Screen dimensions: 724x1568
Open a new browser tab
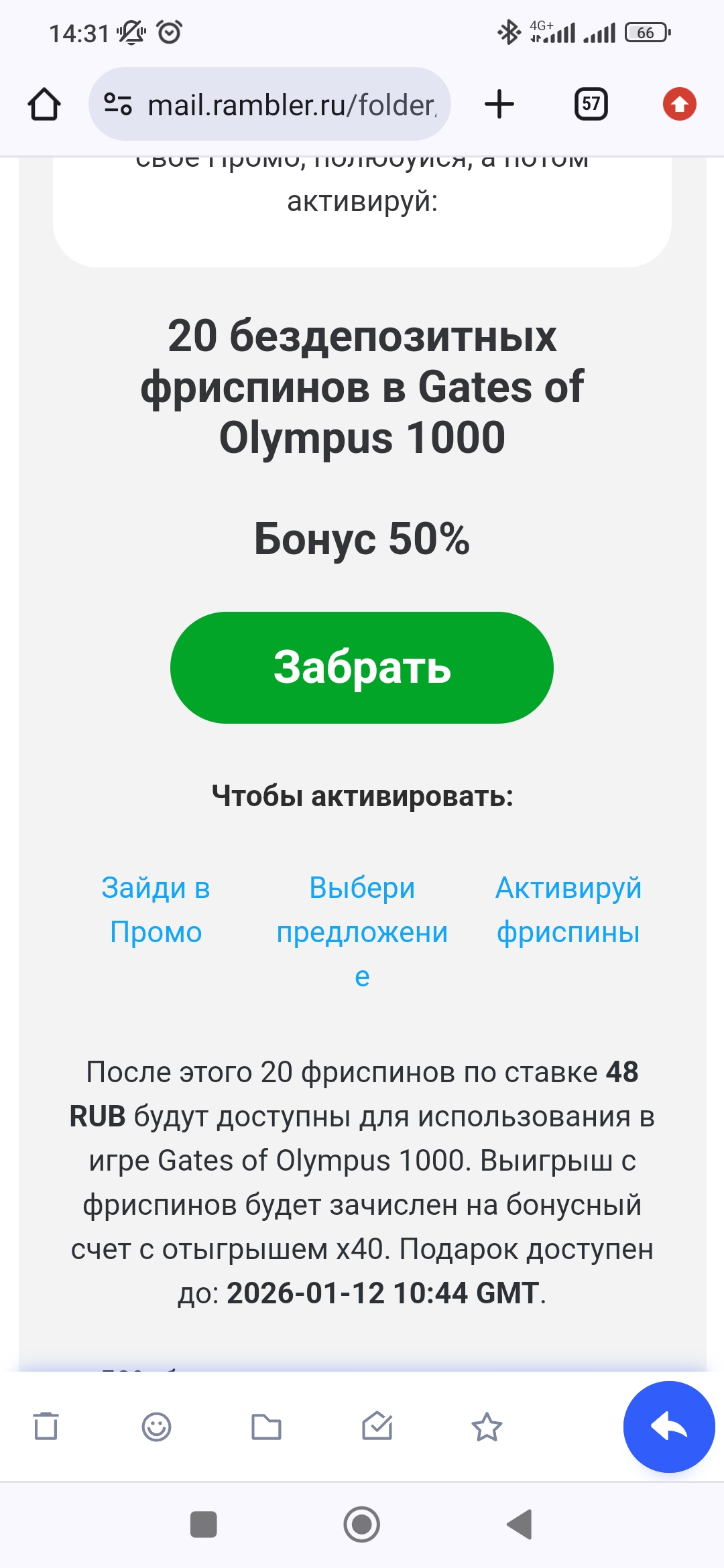499,105
